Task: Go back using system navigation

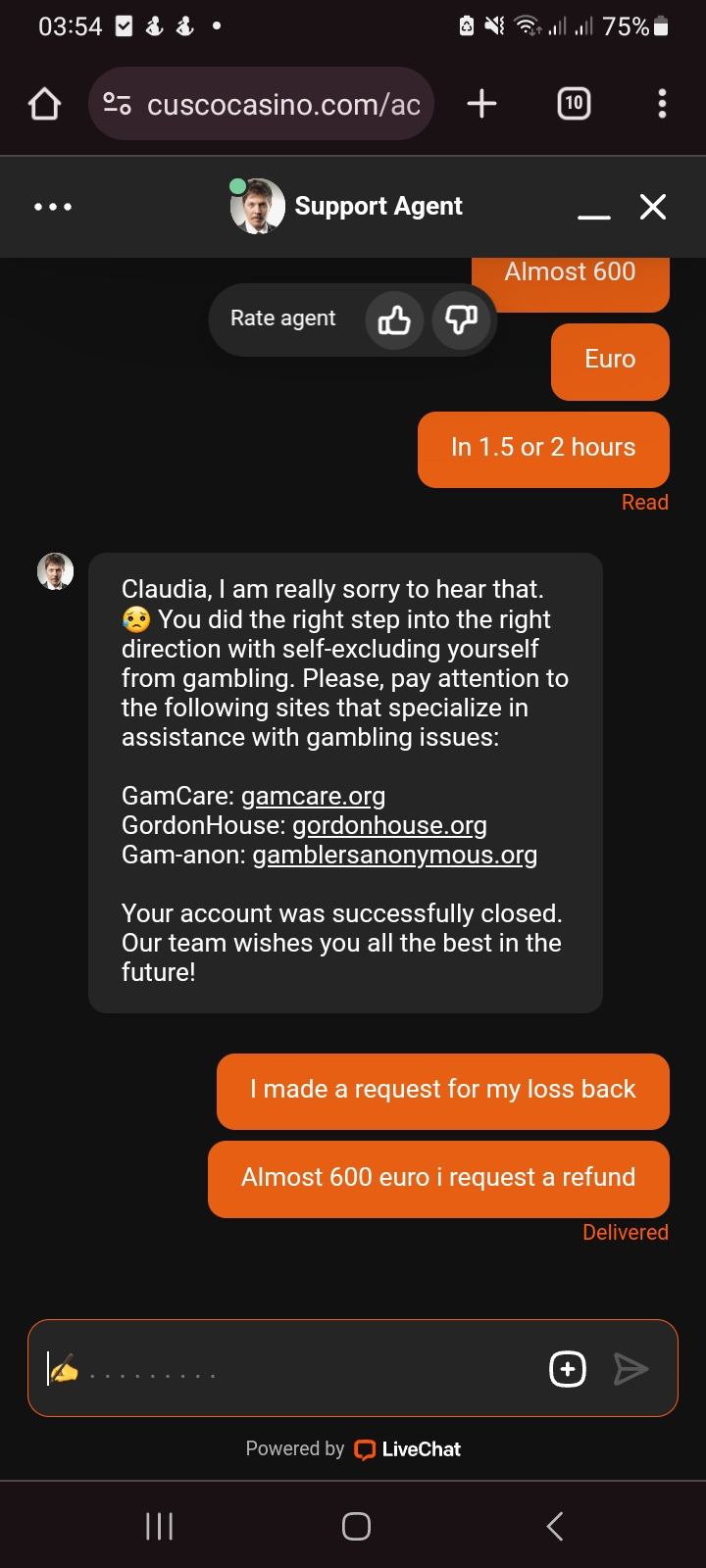Action: 554,1526
